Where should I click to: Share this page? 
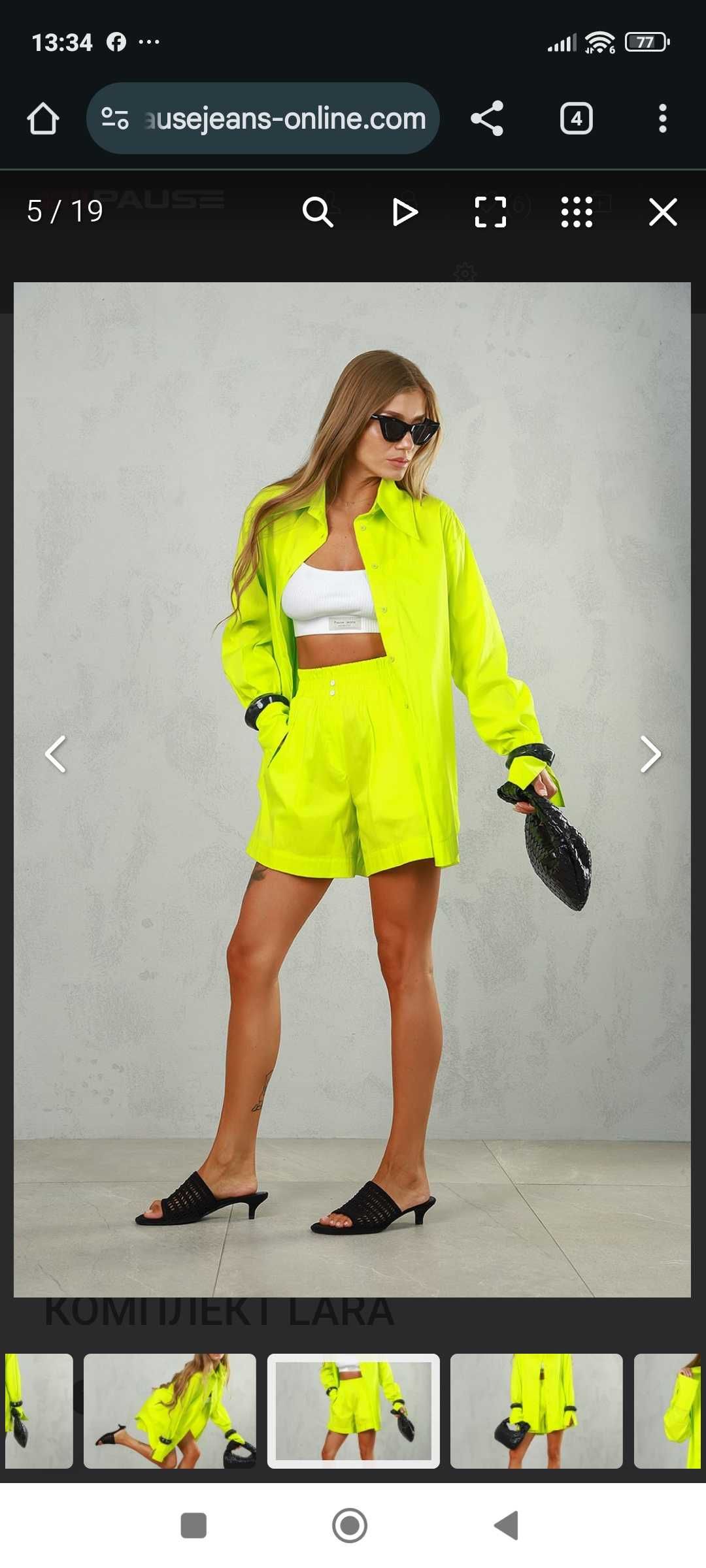pyautogui.click(x=487, y=119)
